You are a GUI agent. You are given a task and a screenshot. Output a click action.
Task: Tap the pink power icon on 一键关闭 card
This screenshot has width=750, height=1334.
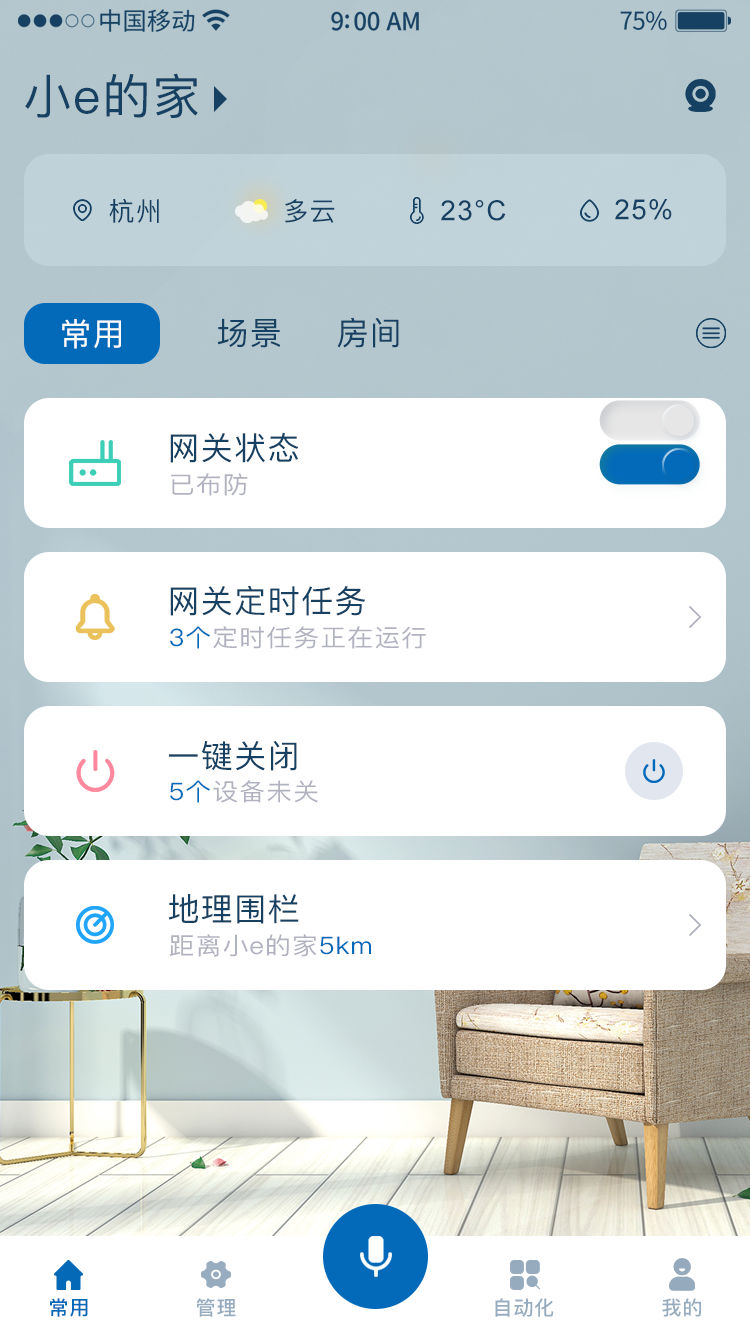click(x=95, y=770)
